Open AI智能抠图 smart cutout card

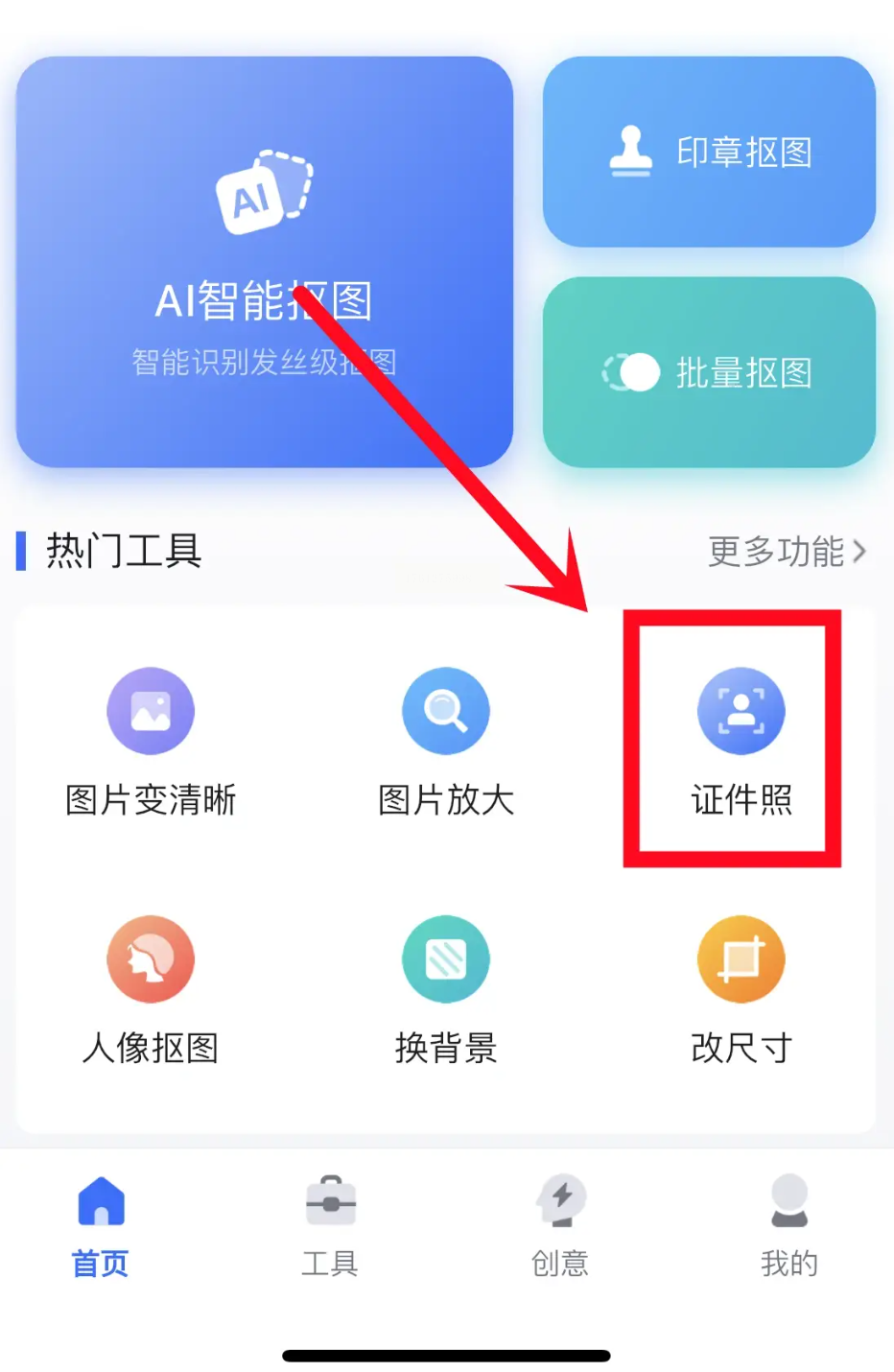pyautogui.click(x=264, y=261)
